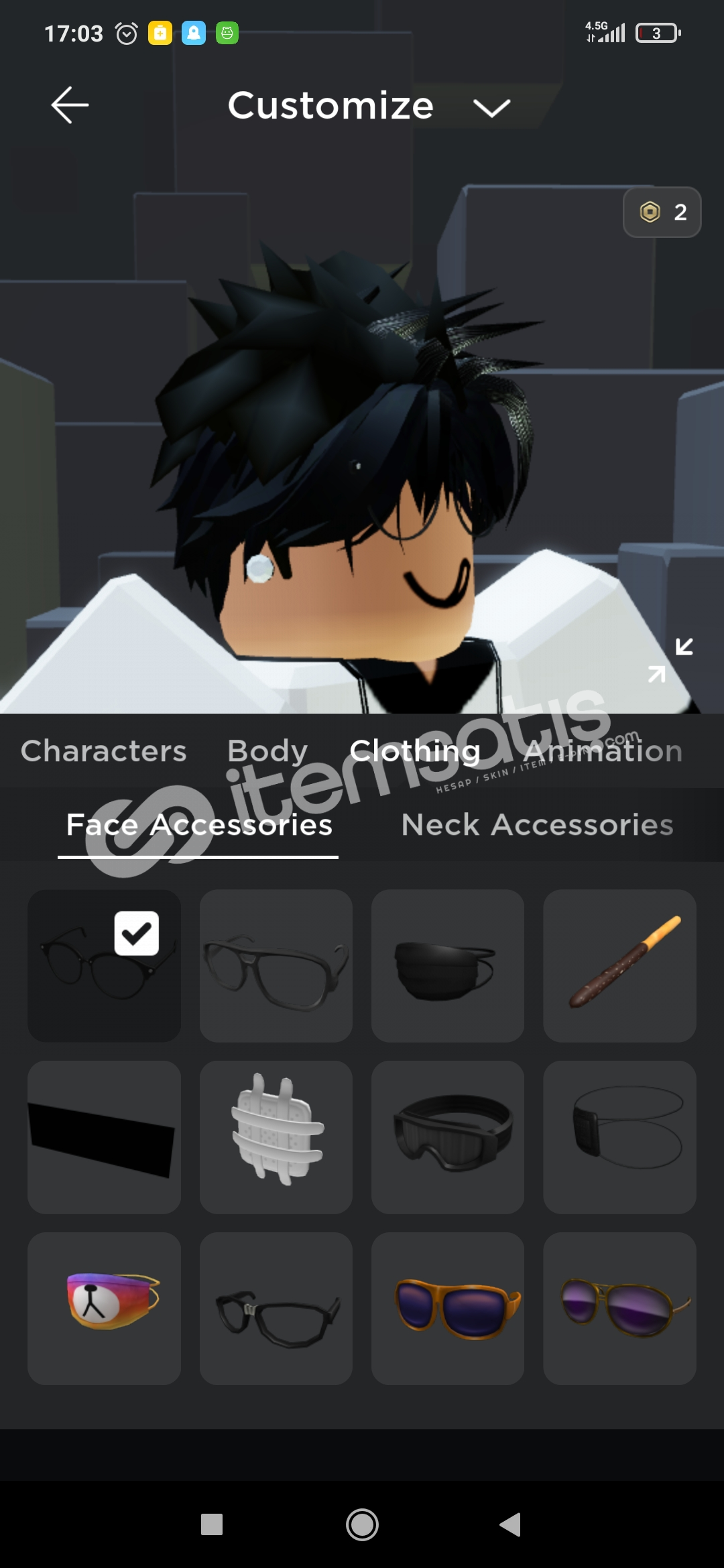Equip the black goggles
The height and width of the screenshot is (1568, 724).
[448, 1137]
